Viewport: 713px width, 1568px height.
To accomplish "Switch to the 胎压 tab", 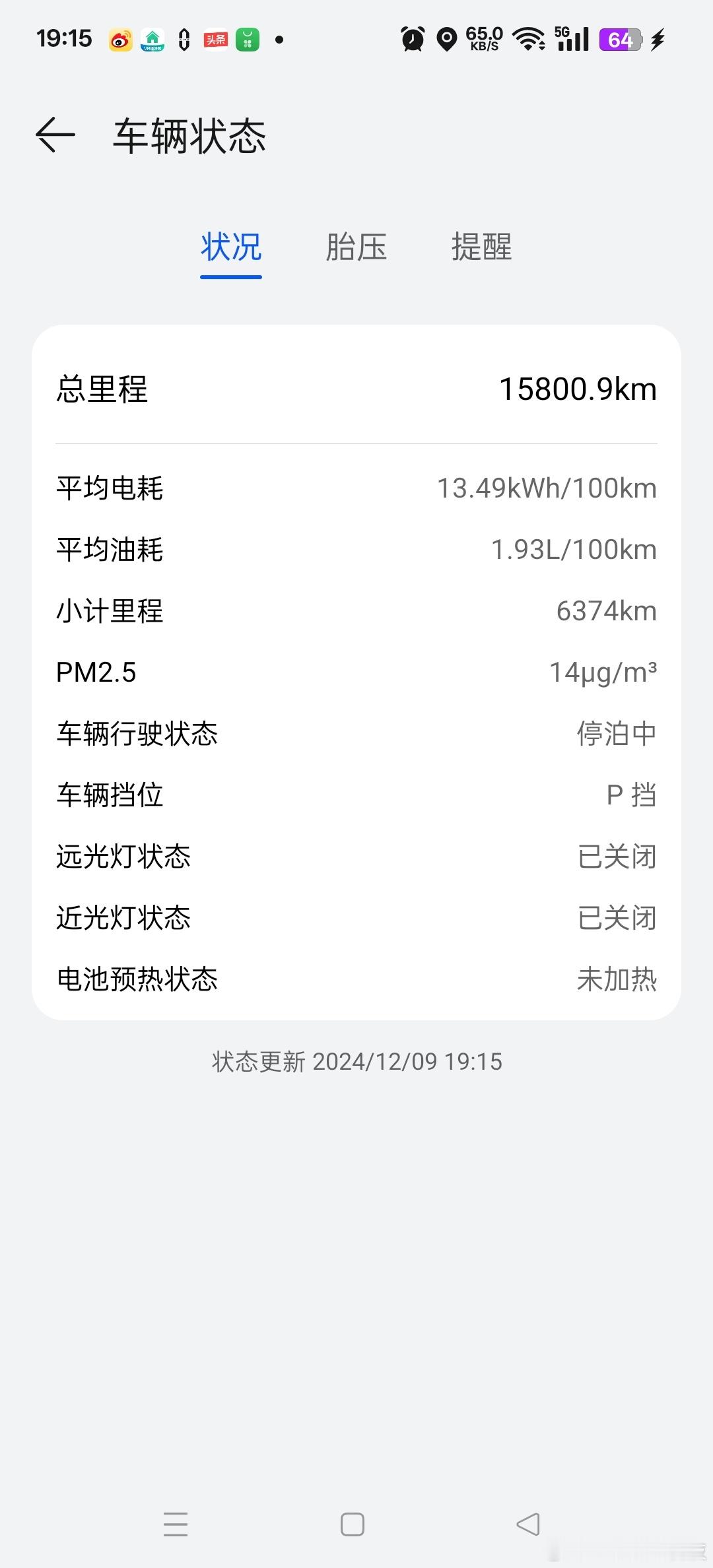I will click(356, 247).
